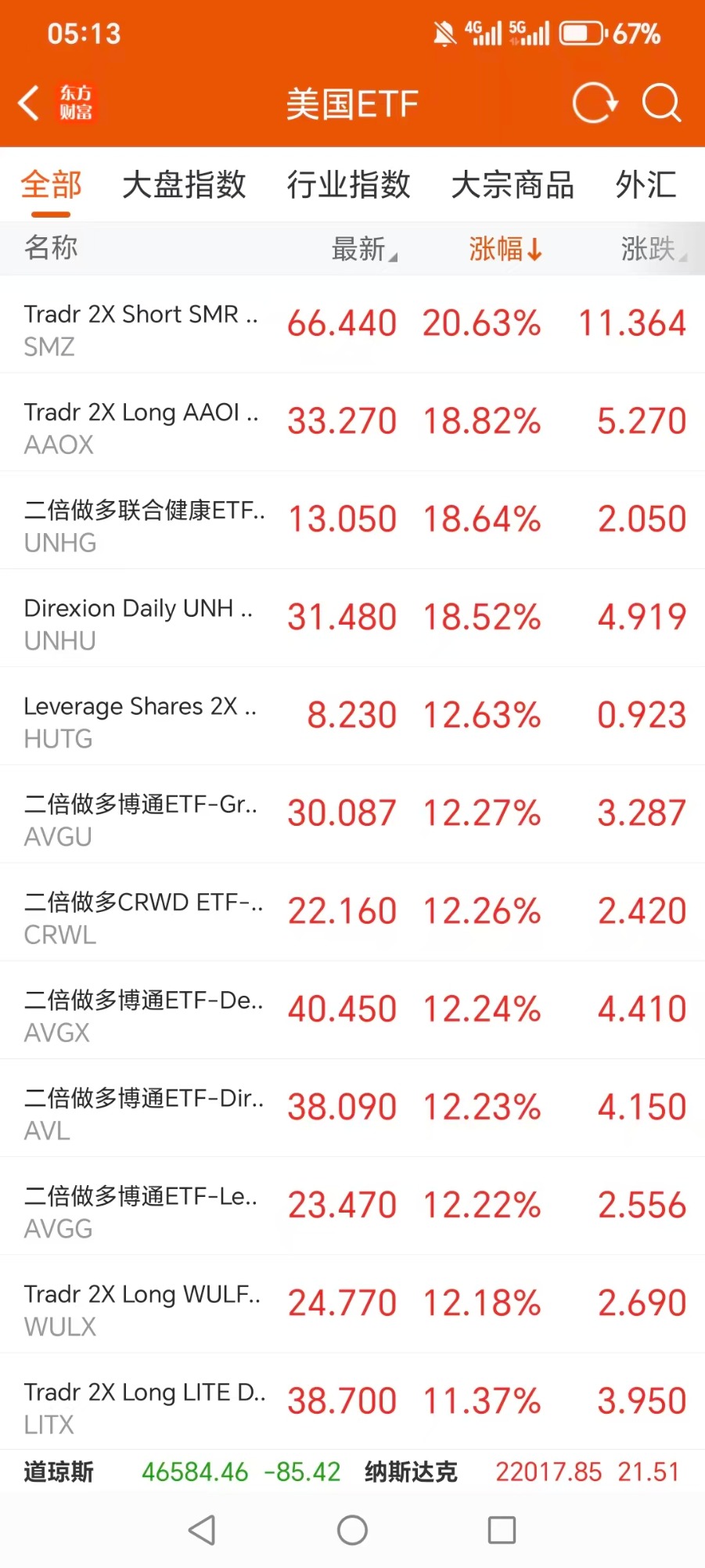Sort list by 最新 price column

point(364,249)
